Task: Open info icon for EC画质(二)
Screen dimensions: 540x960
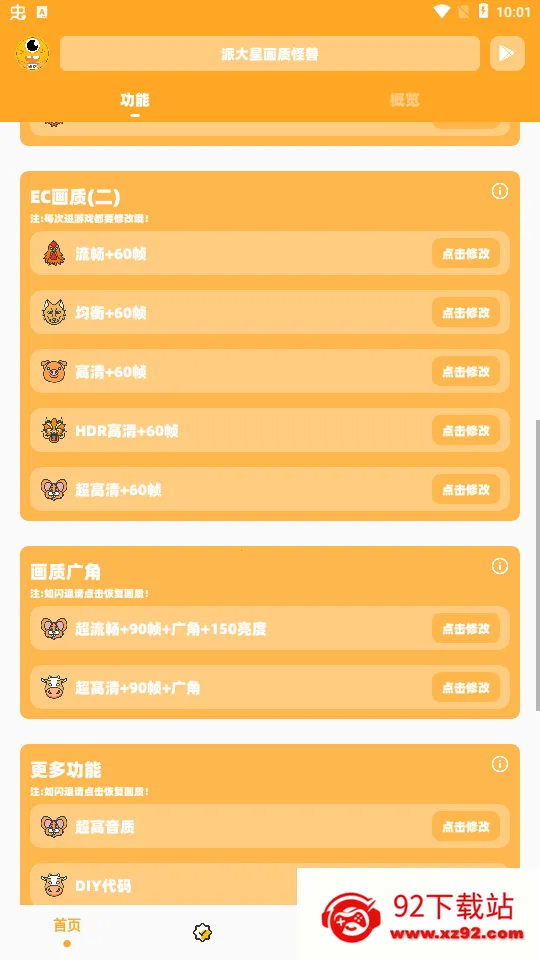Action: click(x=500, y=192)
